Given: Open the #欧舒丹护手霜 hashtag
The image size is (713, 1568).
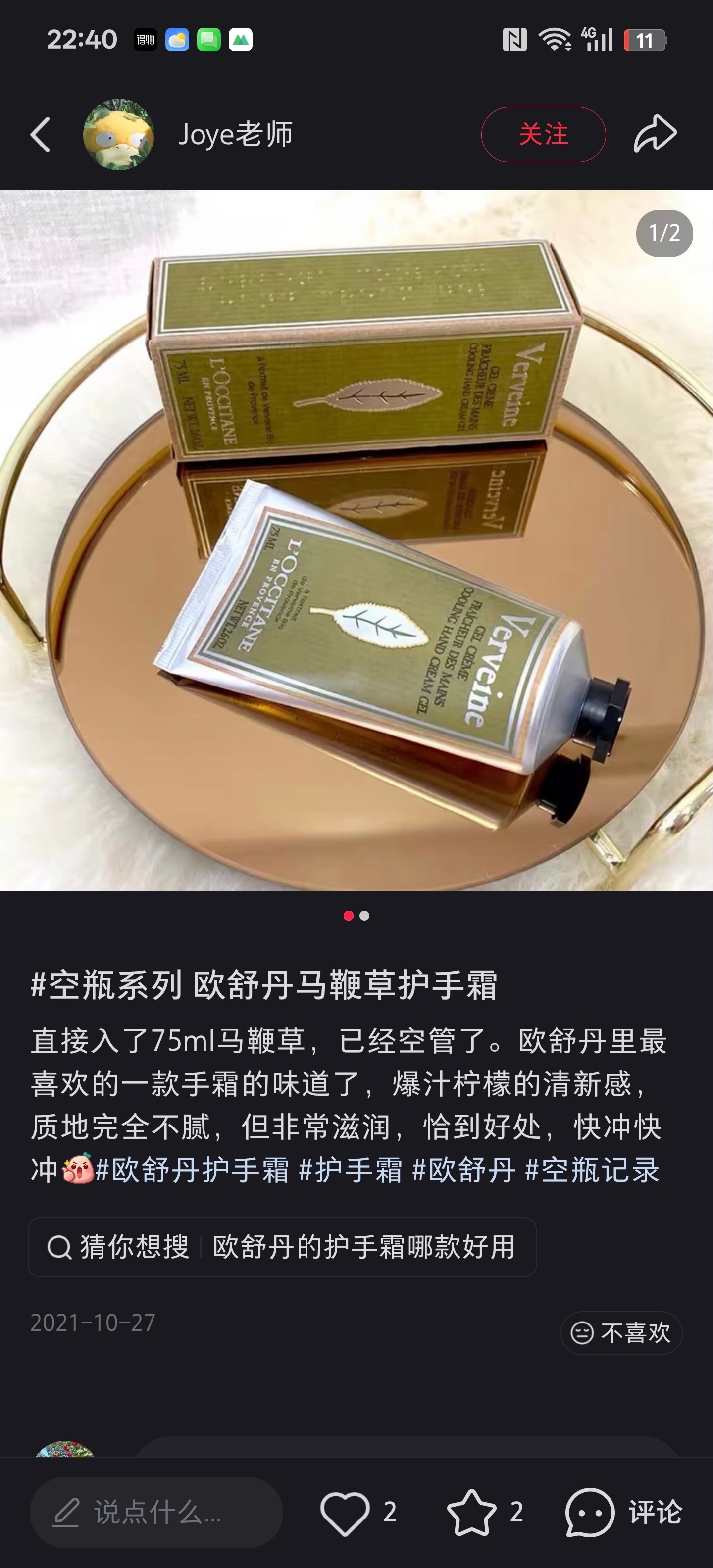Looking at the screenshot, I should (x=192, y=1170).
